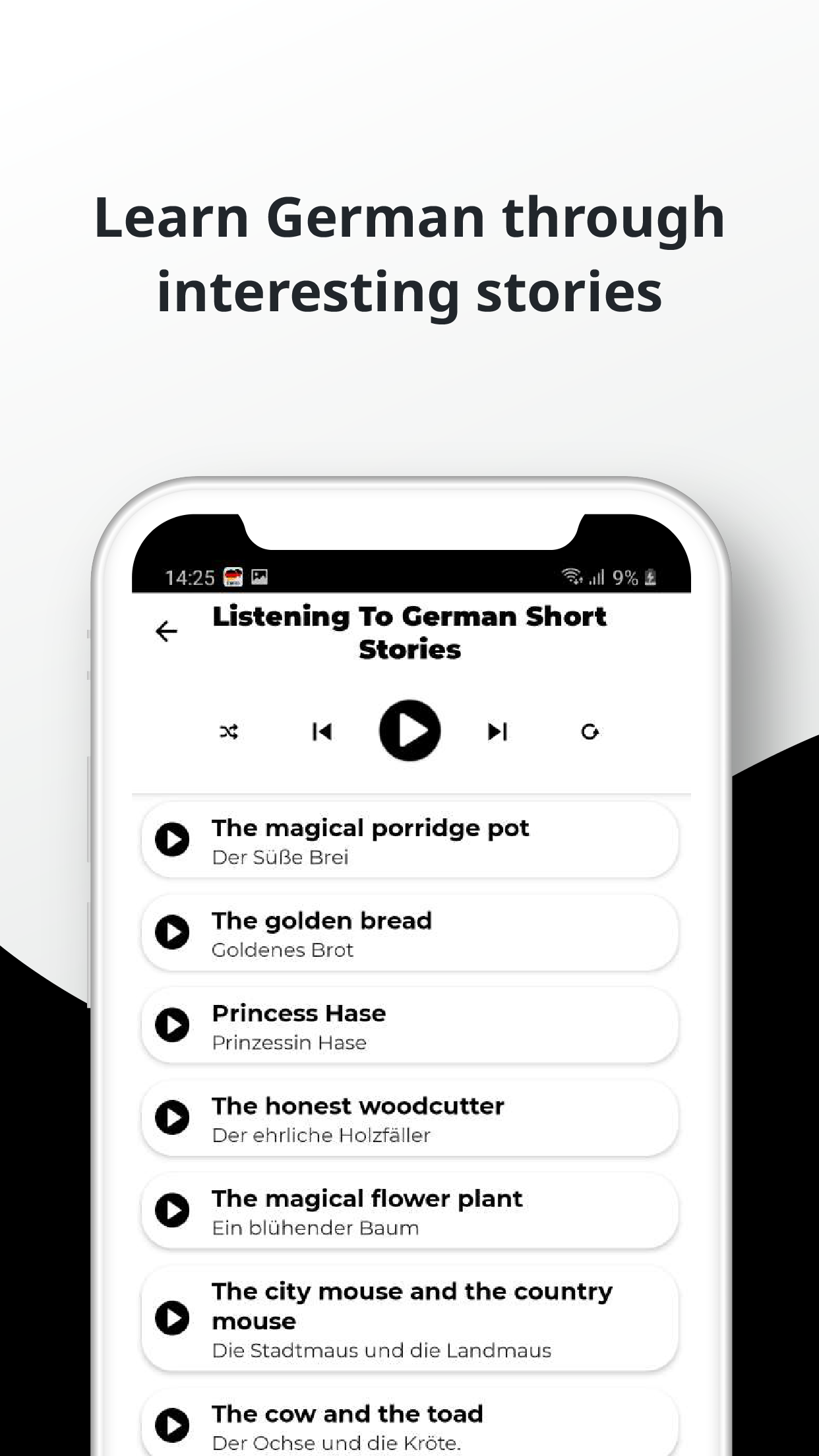This screenshot has width=819, height=1456.
Task: Tap the shuffle playback icon
Action: (x=228, y=731)
